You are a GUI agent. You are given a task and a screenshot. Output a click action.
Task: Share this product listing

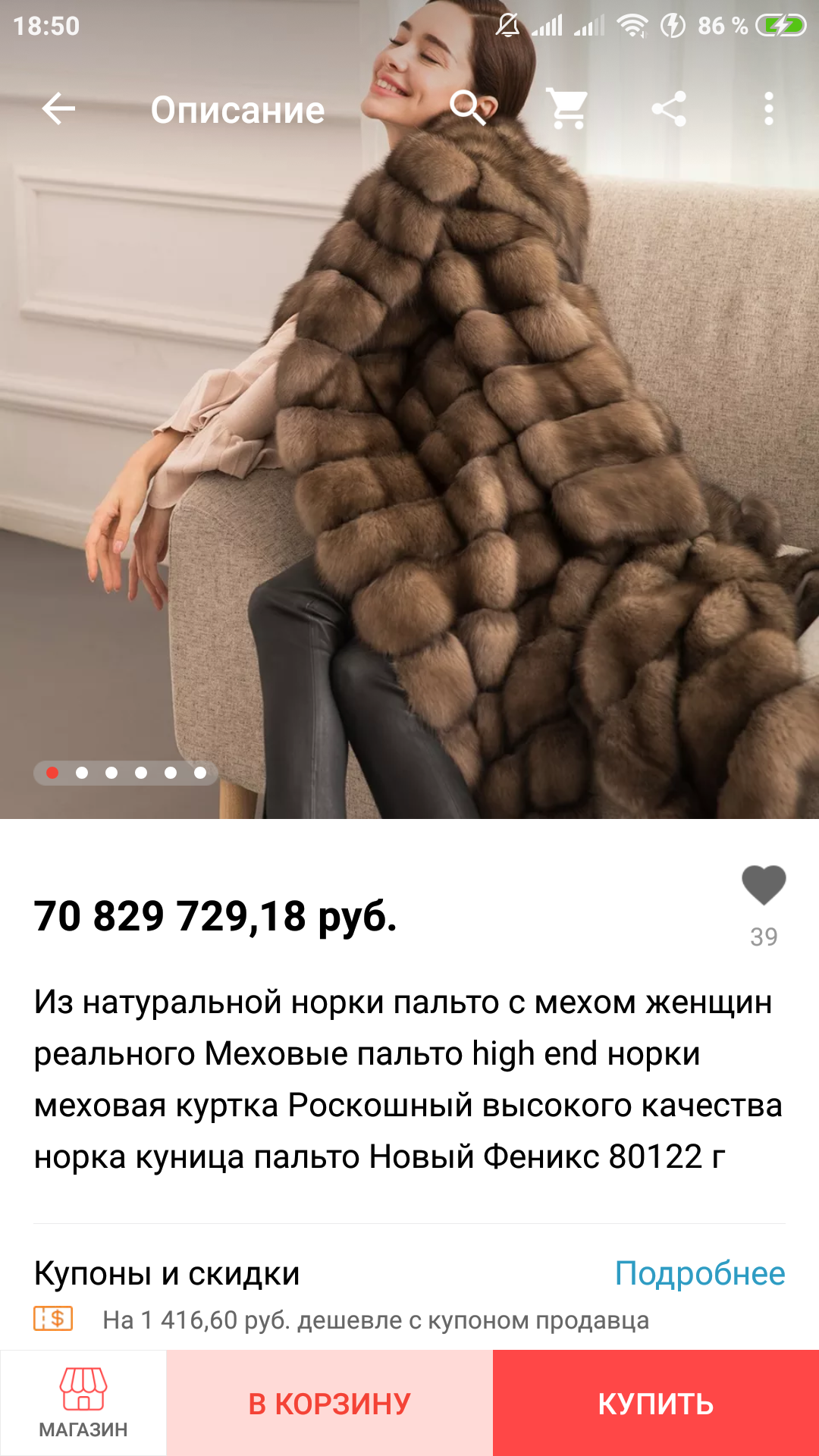(x=669, y=108)
